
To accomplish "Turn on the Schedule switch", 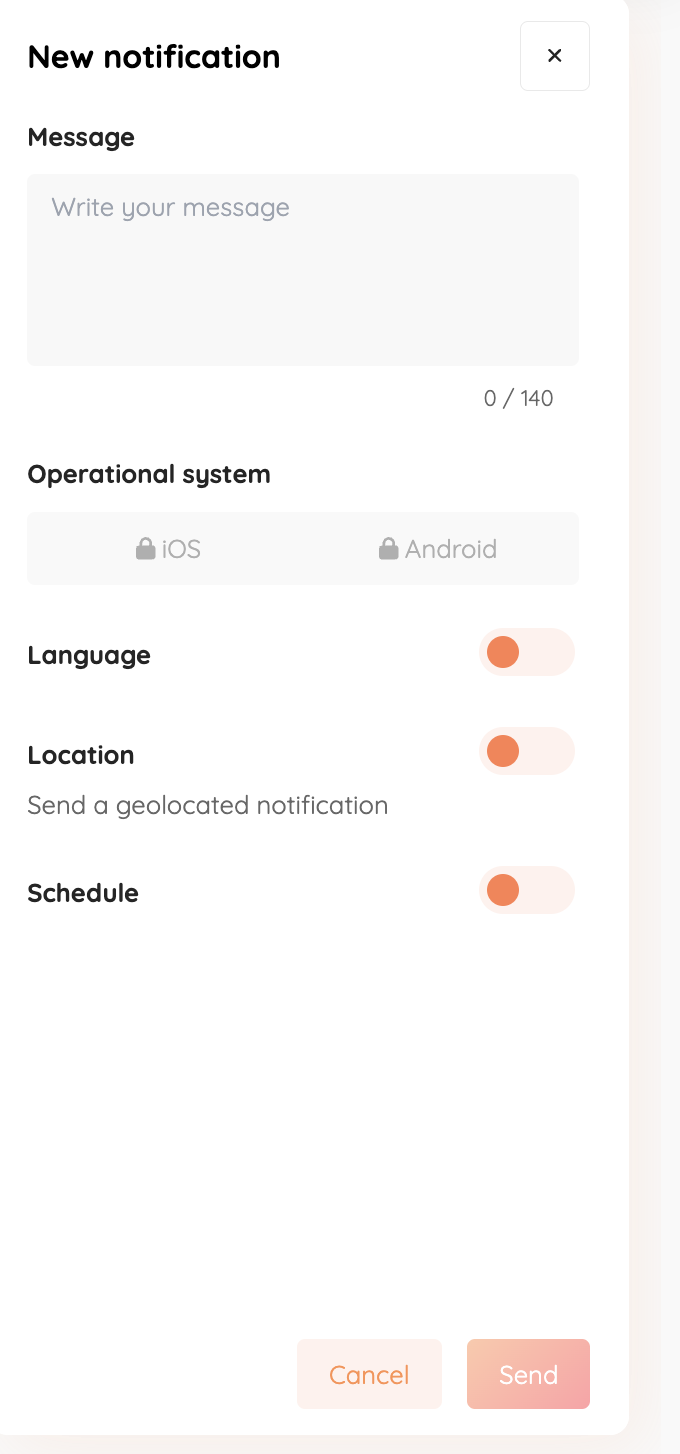I will pos(526,890).
